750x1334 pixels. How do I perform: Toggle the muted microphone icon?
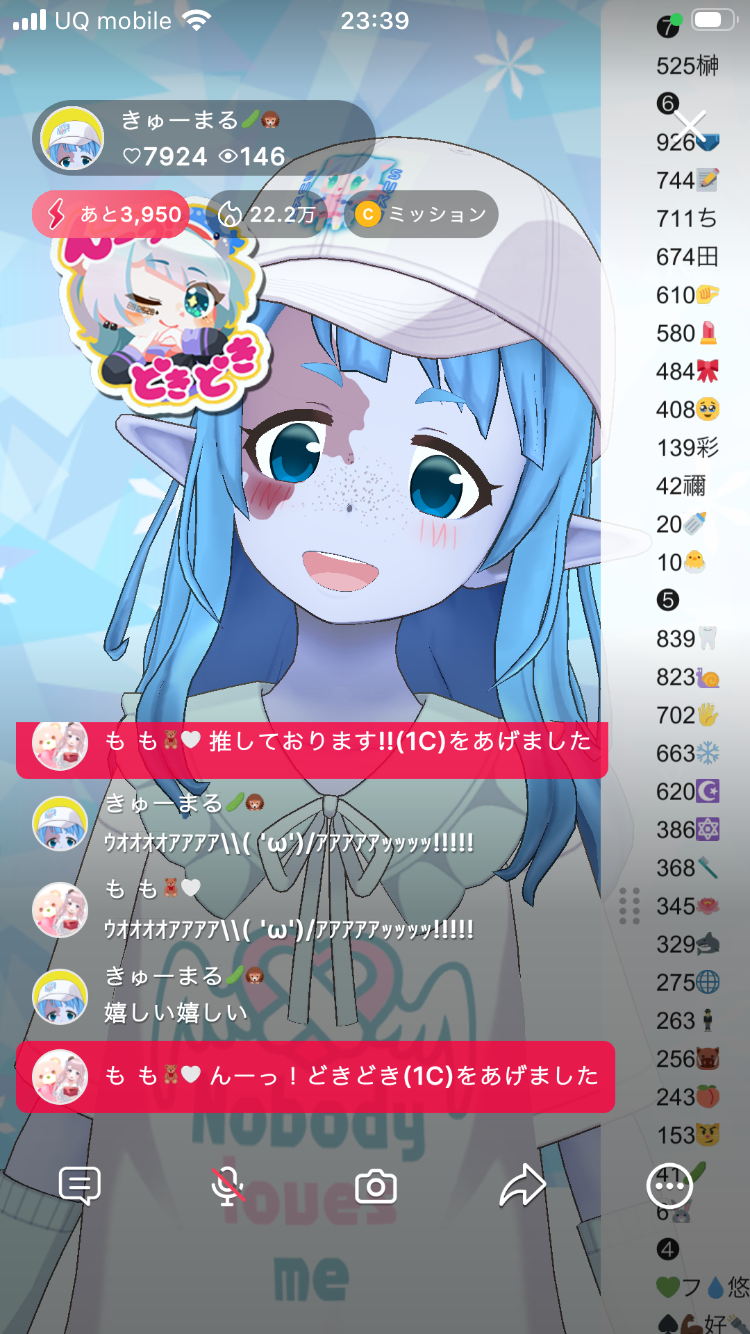coord(228,1186)
